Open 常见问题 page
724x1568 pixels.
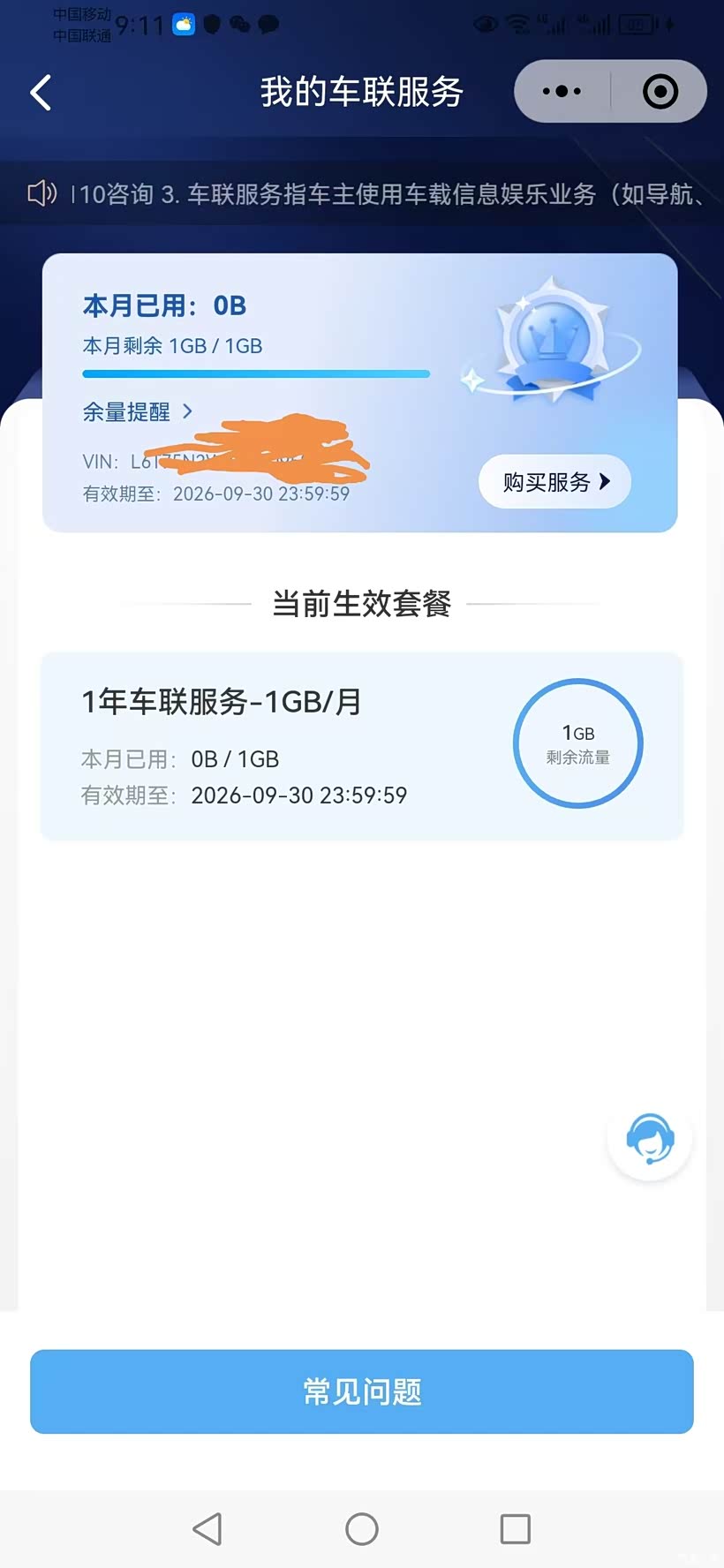[x=362, y=1391]
